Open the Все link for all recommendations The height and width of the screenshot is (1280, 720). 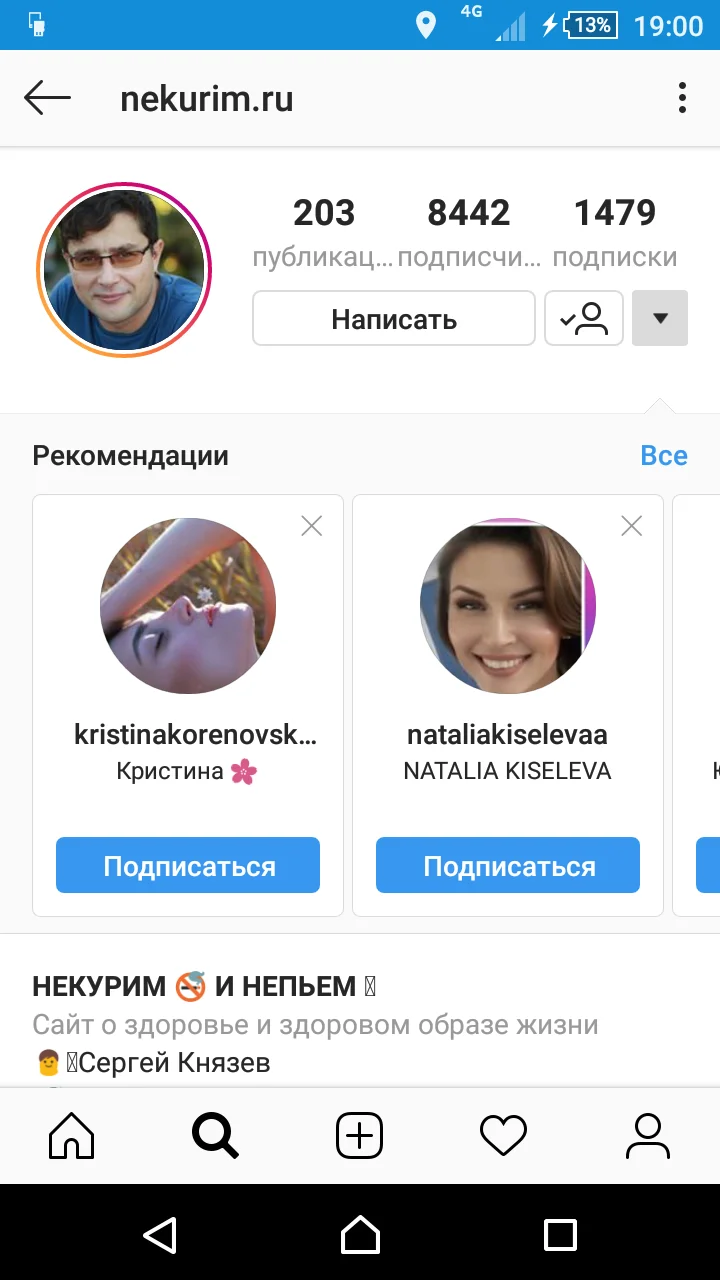coord(664,455)
